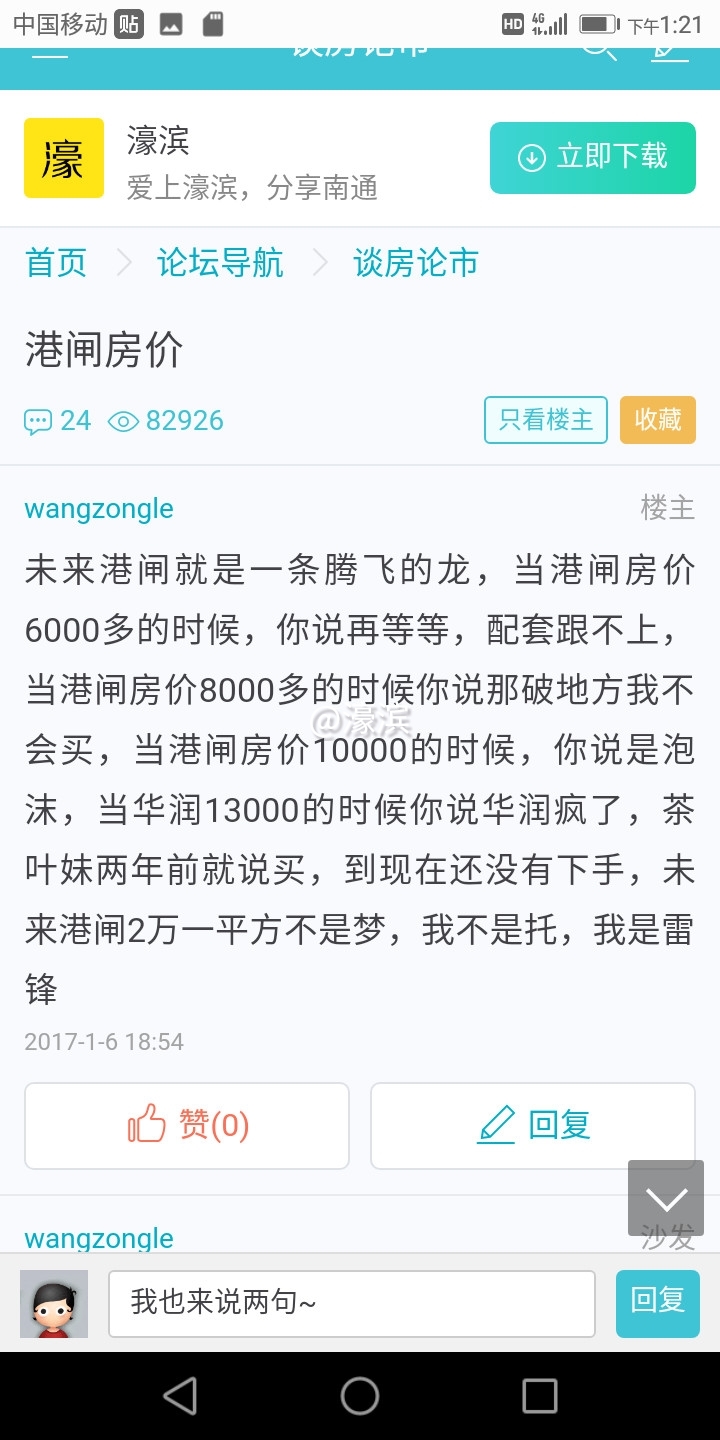Open the 首页 breadcrumb link

click(55, 262)
